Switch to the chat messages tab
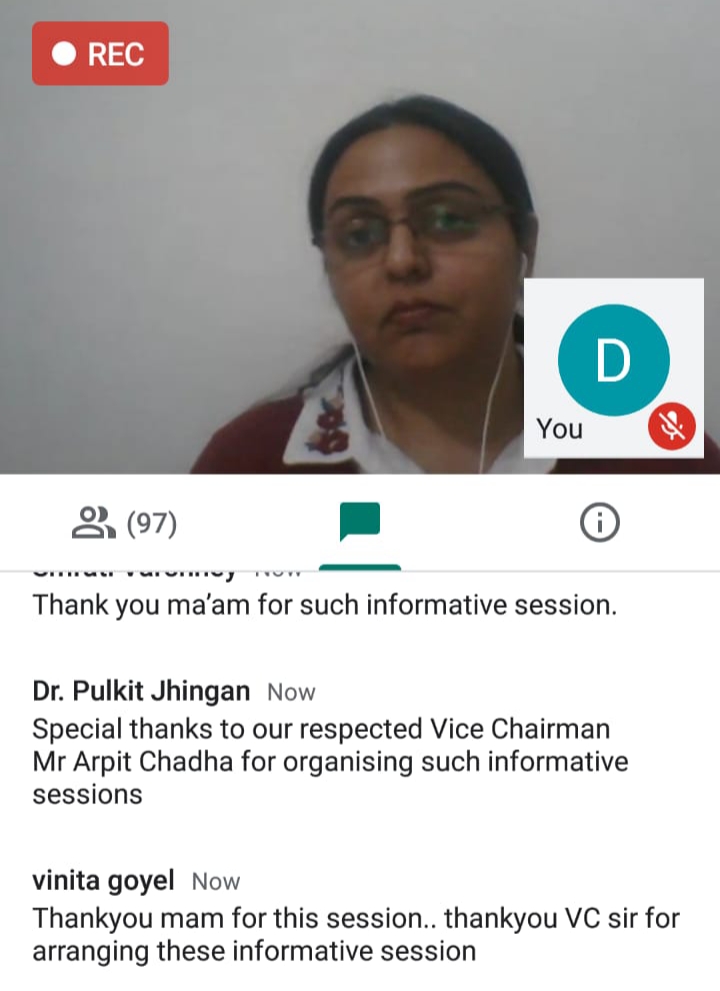 pos(360,521)
